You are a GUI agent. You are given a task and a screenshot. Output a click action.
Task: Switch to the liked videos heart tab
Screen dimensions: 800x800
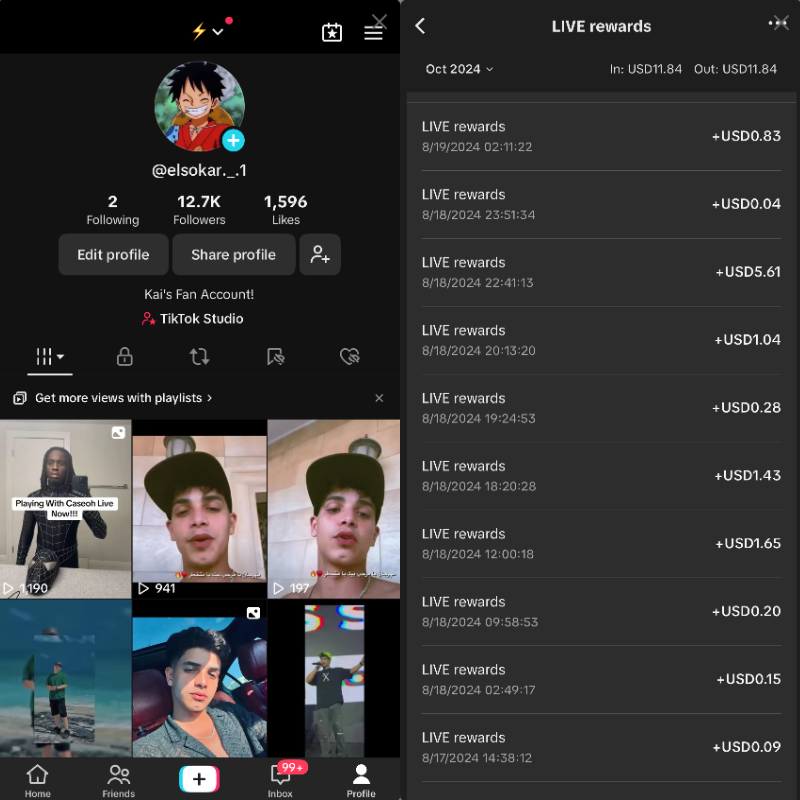(x=349, y=356)
